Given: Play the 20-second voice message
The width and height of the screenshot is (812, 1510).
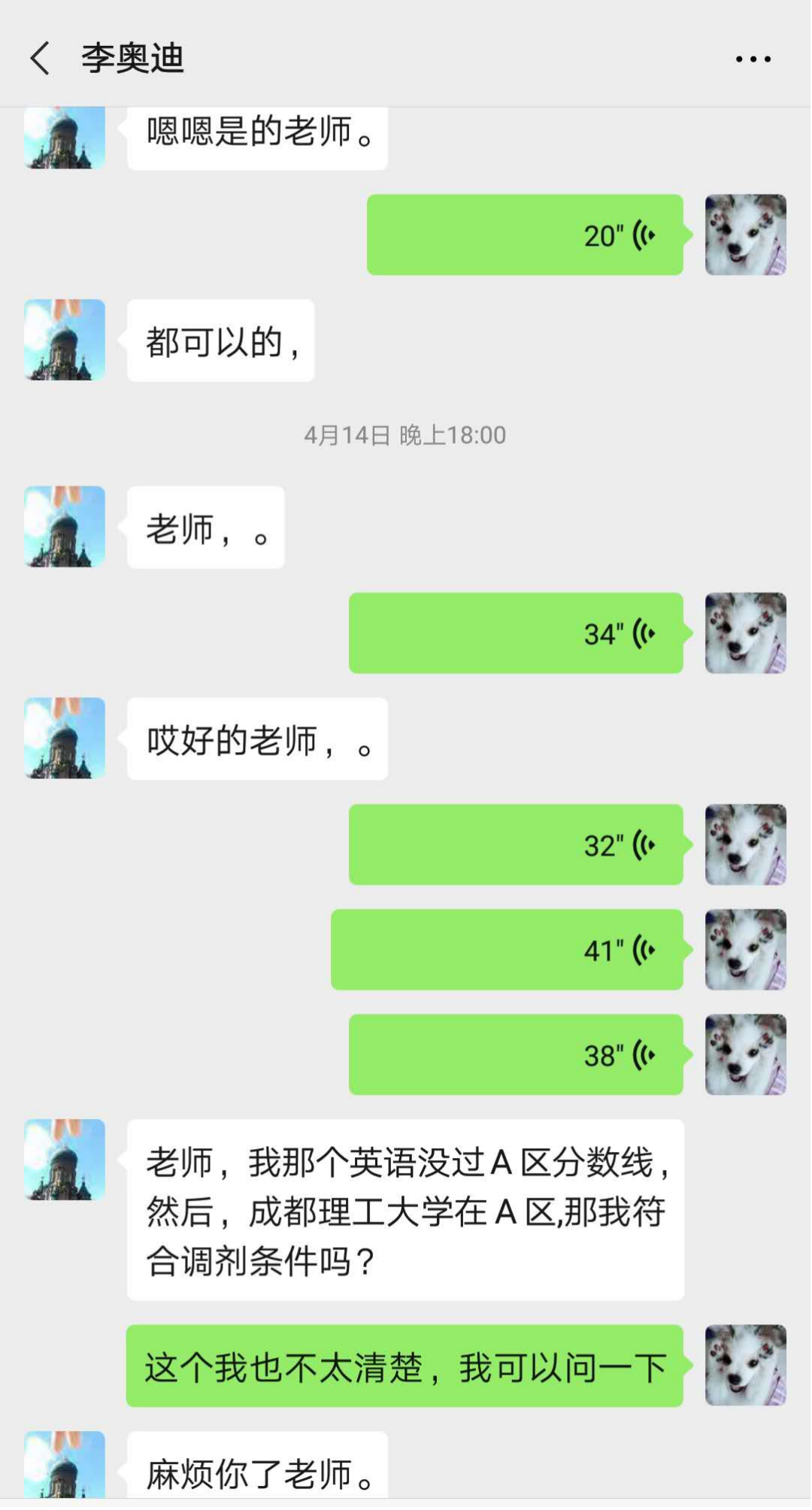Looking at the screenshot, I should click(x=525, y=235).
